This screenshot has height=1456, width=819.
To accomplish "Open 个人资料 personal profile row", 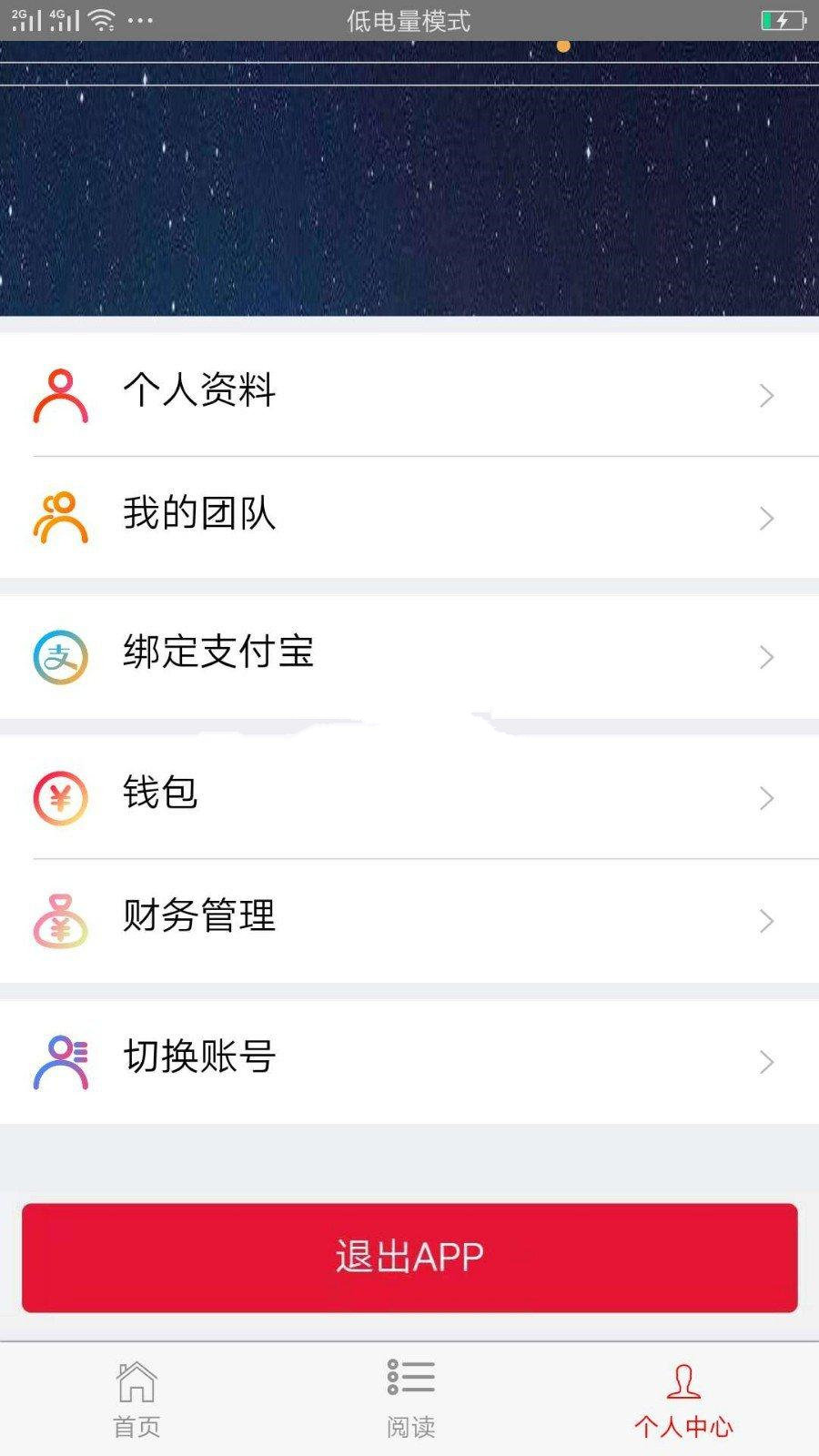I will (x=409, y=394).
